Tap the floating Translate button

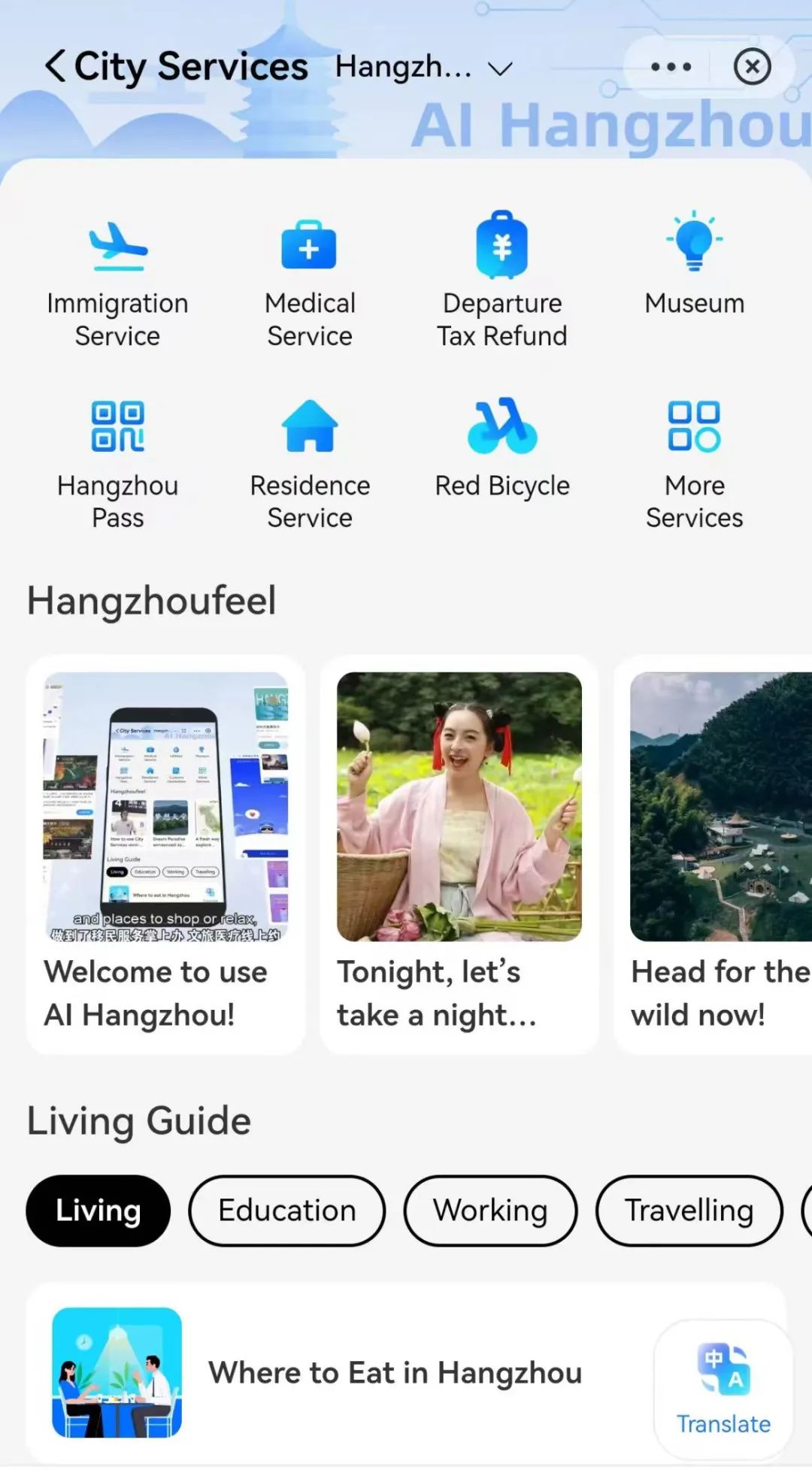pos(723,1390)
